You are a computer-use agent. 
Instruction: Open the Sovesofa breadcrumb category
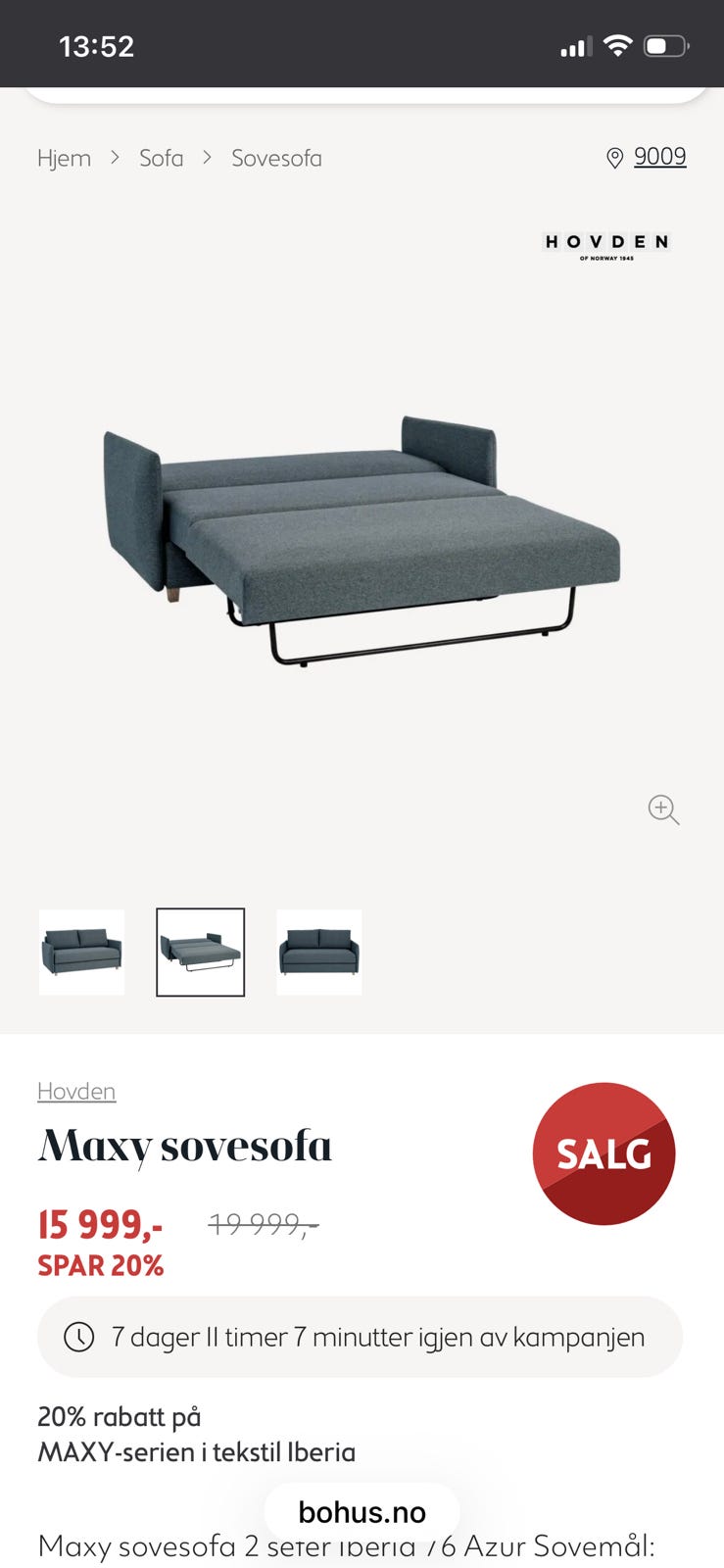[x=276, y=158]
